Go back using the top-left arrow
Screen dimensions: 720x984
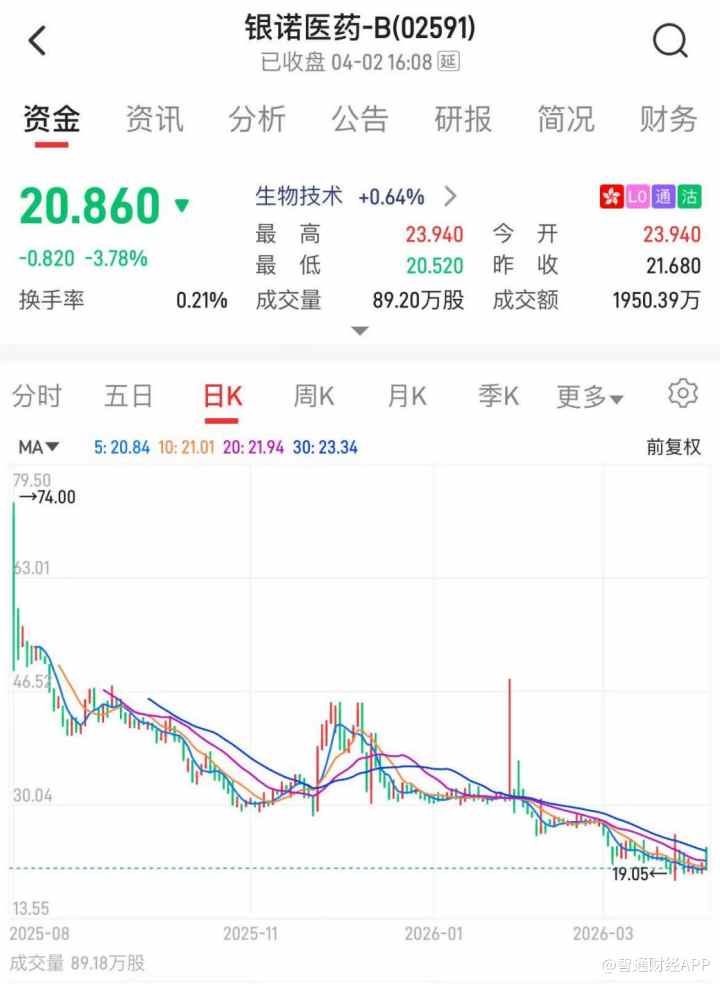click(38, 42)
